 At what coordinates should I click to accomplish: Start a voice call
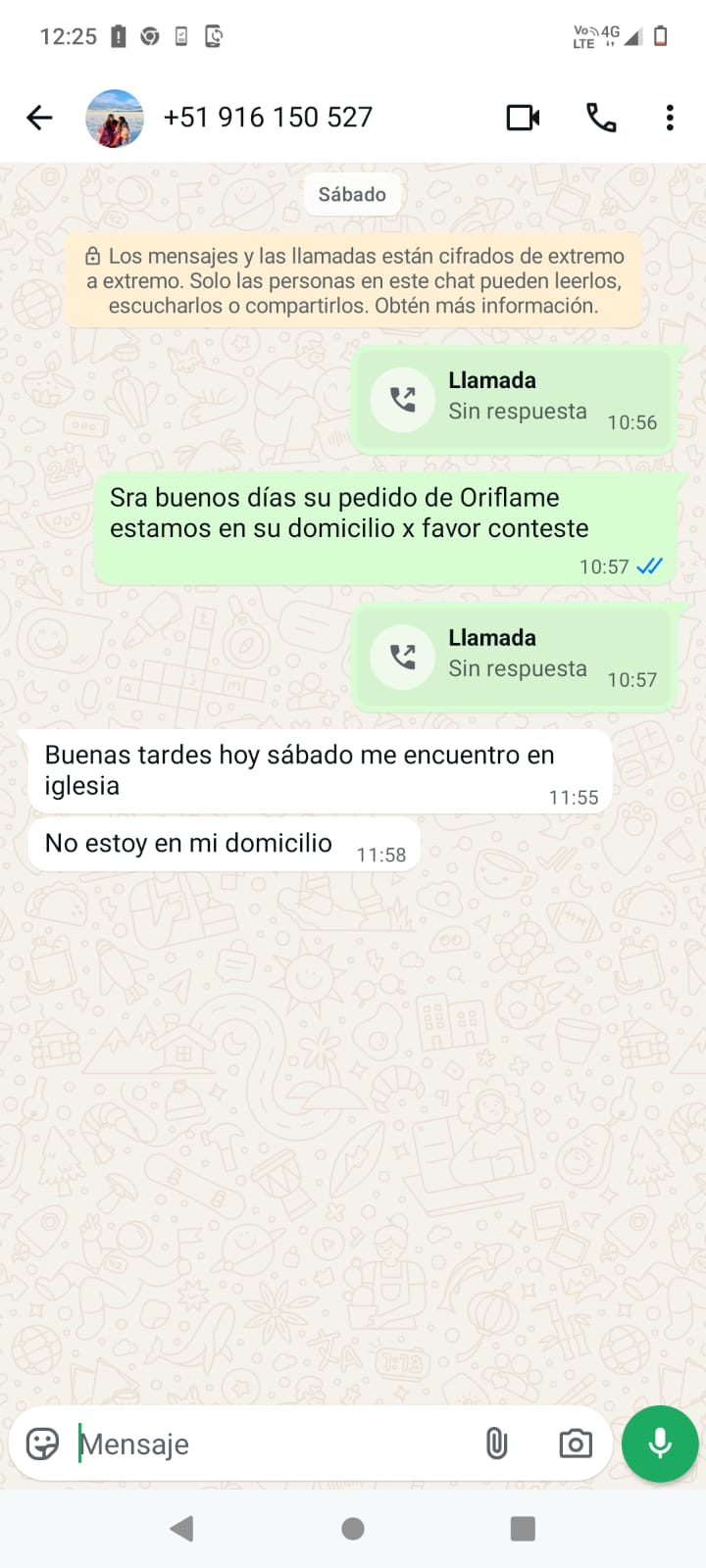[x=601, y=118]
